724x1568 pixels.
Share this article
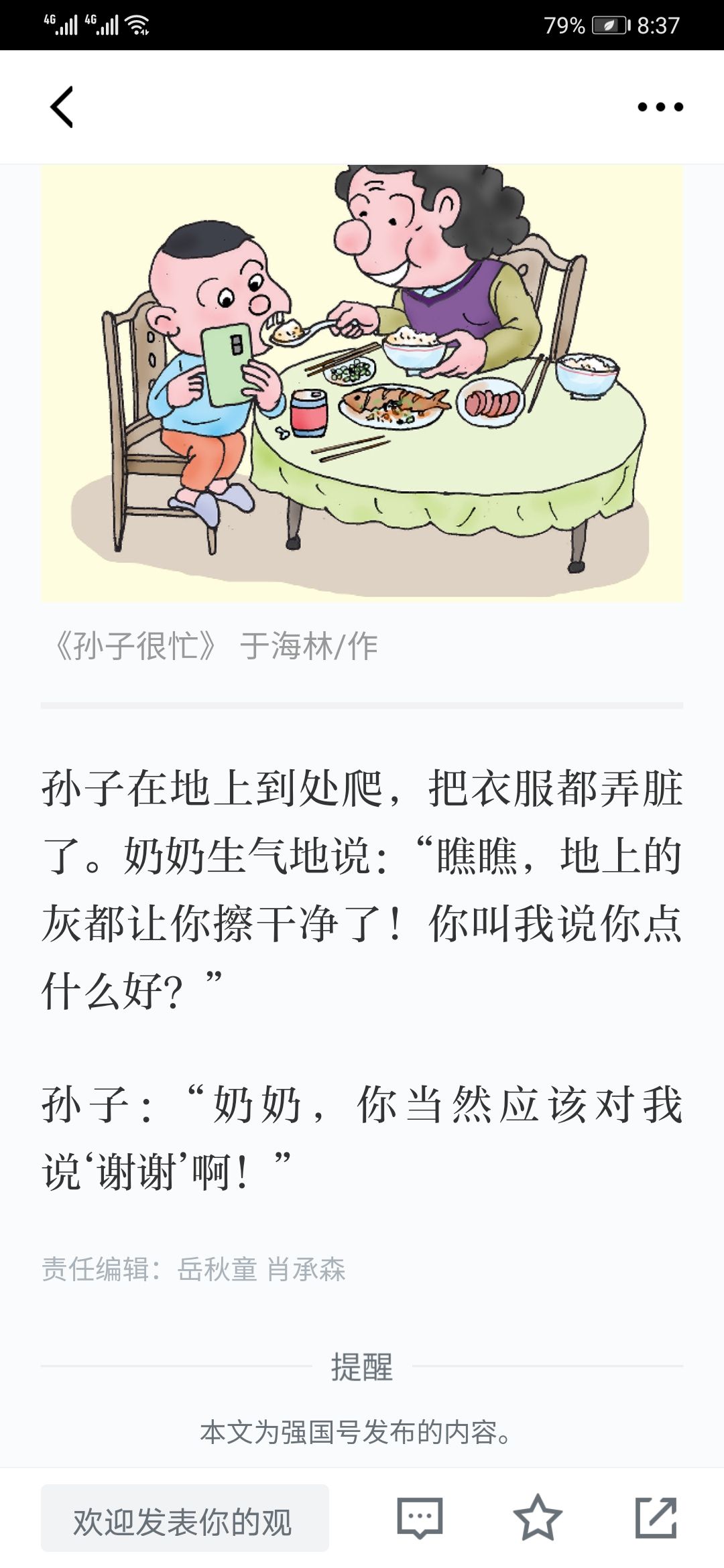656,1518
